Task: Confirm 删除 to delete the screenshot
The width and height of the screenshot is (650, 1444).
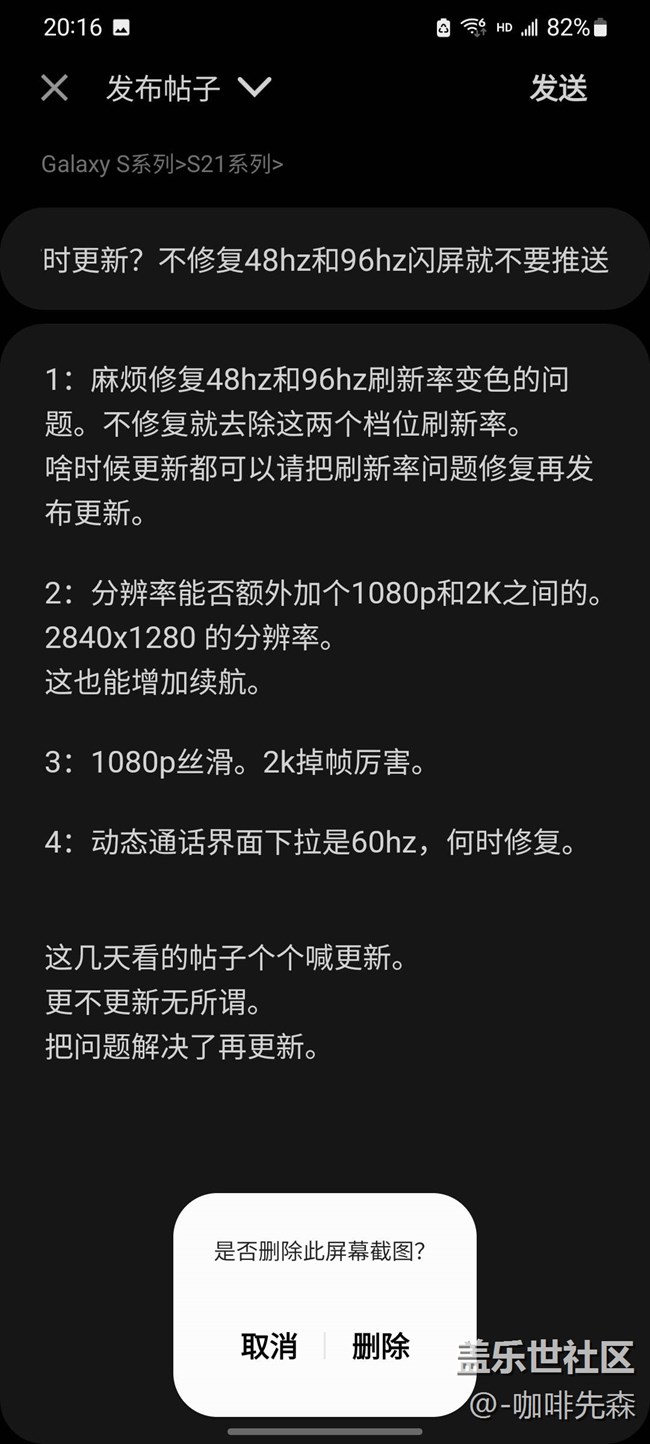Action: (x=381, y=1346)
